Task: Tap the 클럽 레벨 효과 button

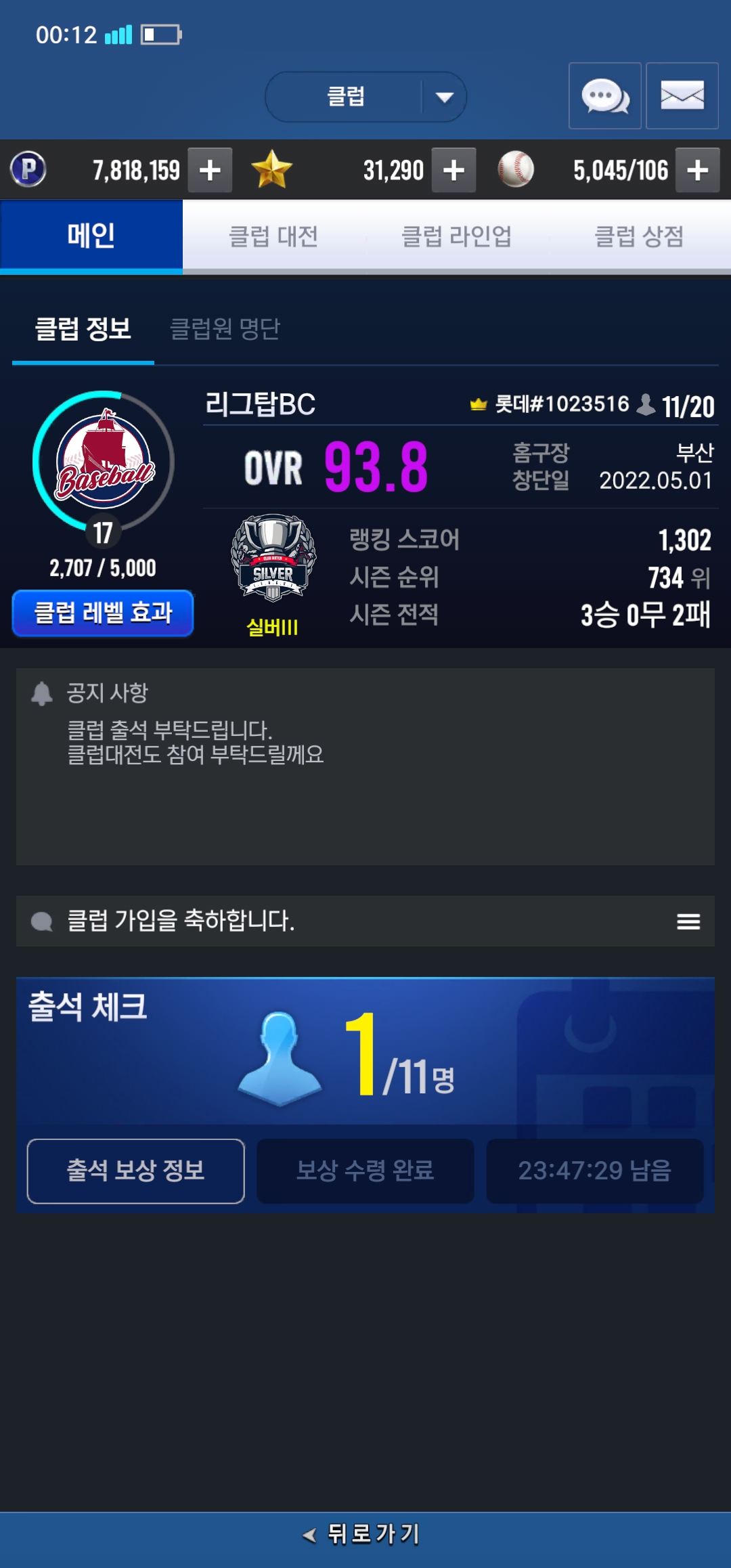Action: (103, 613)
